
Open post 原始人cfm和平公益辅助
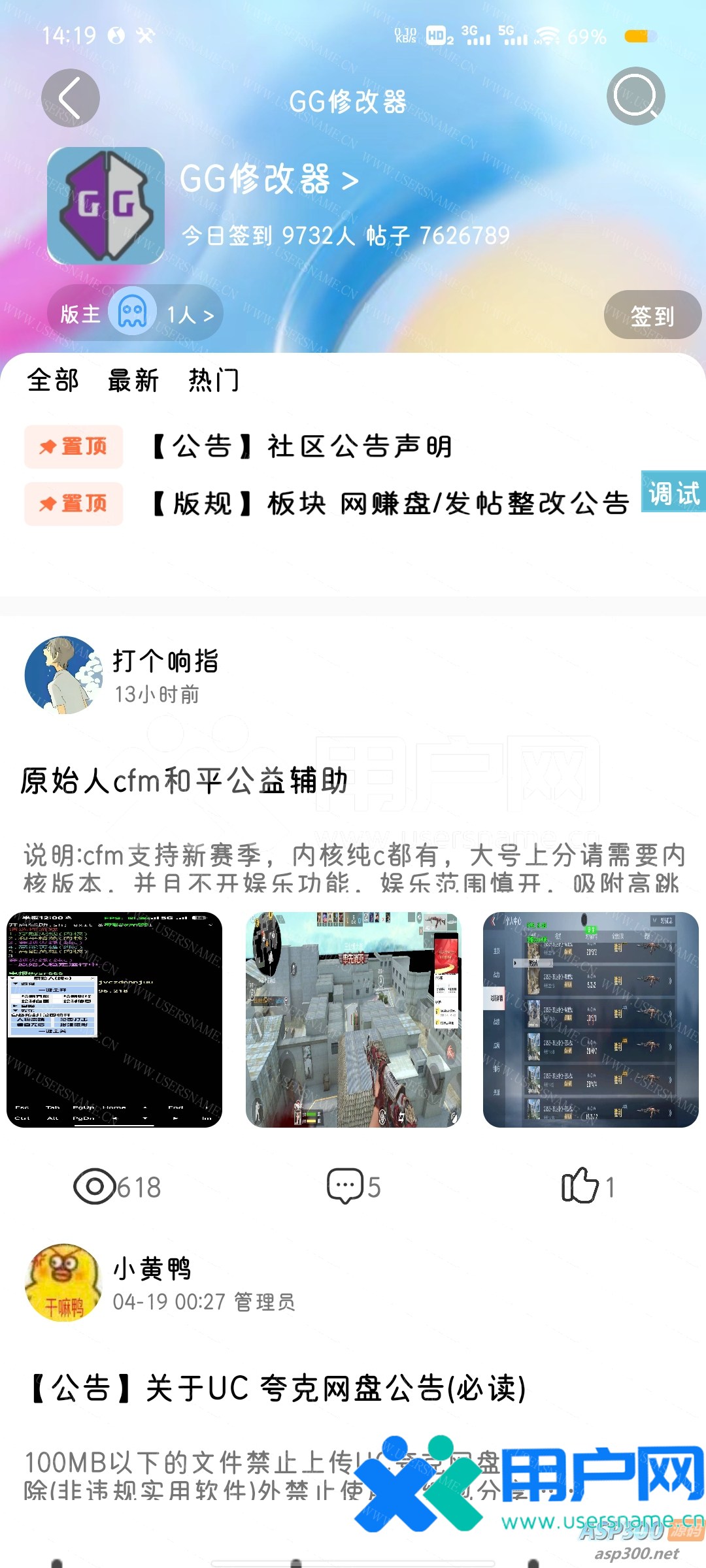[184, 781]
